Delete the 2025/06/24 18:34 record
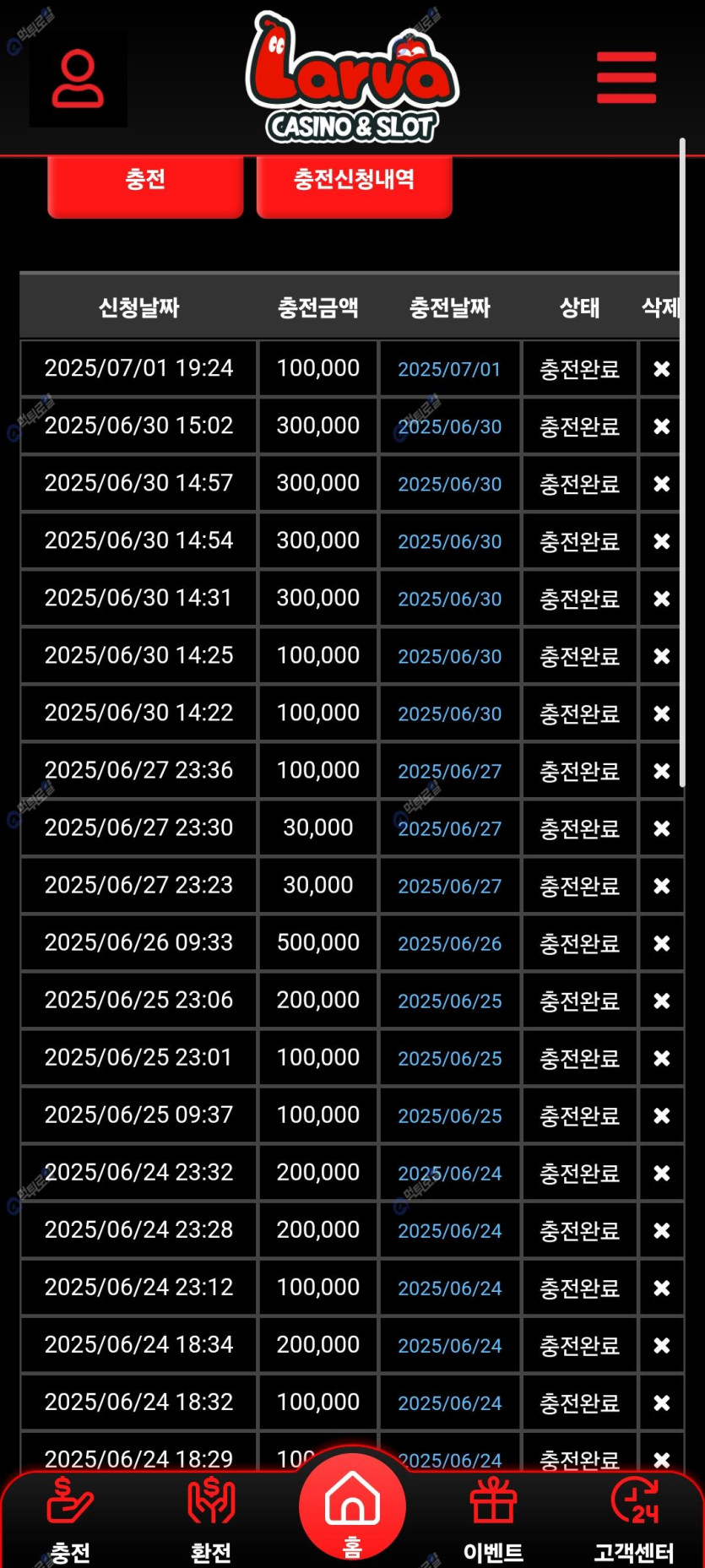This screenshot has width=705, height=1568. (662, 1345)
